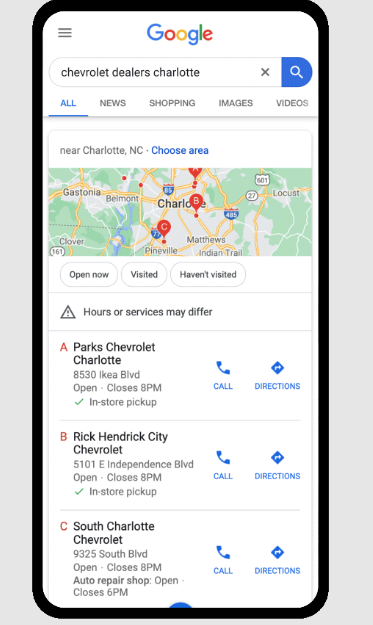
Task: Open Parks Chevrolet Charlotte listing
Action: [x=114, y=354]
